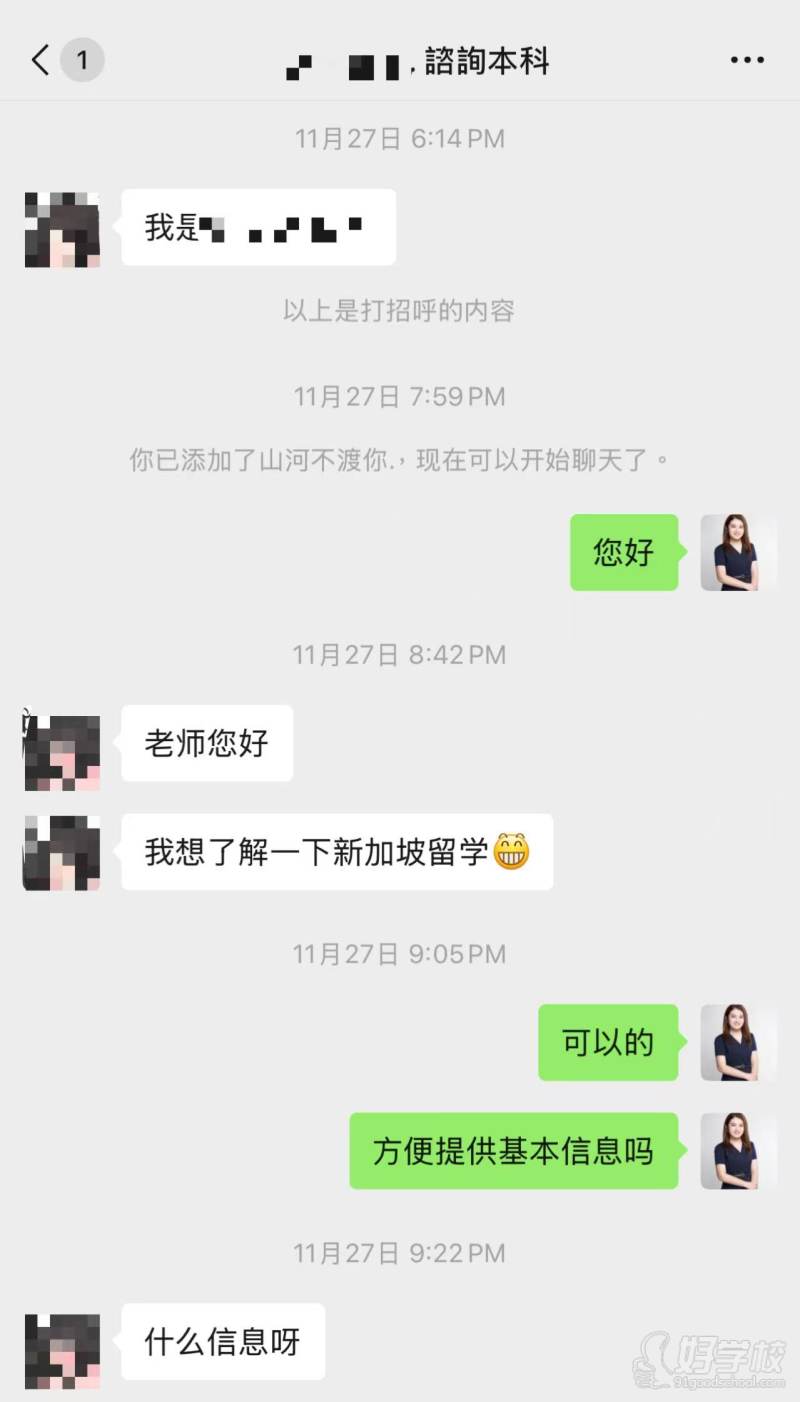Click the 什么信息呀 message bubble
This screenshot has height=1402, width=800.
click(222, 1343)
